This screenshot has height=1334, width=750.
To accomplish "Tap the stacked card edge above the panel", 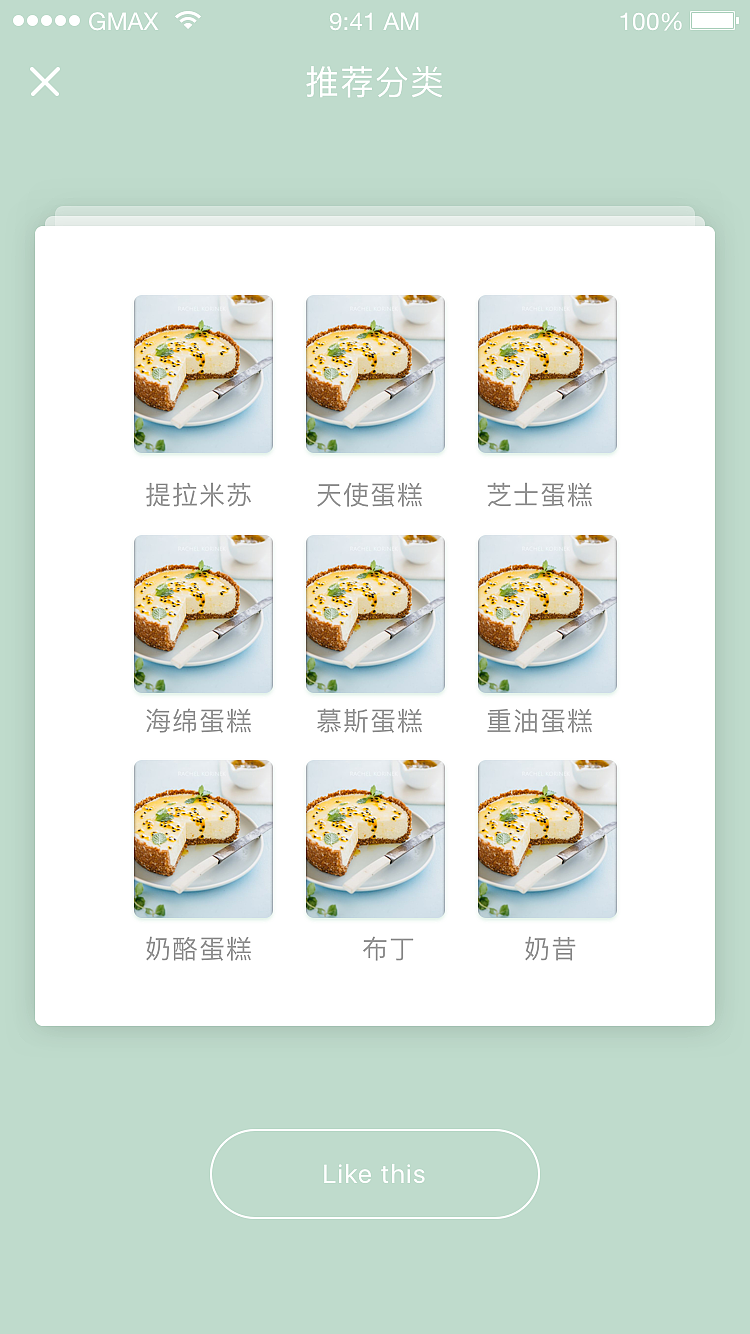I will pos(375,212).
